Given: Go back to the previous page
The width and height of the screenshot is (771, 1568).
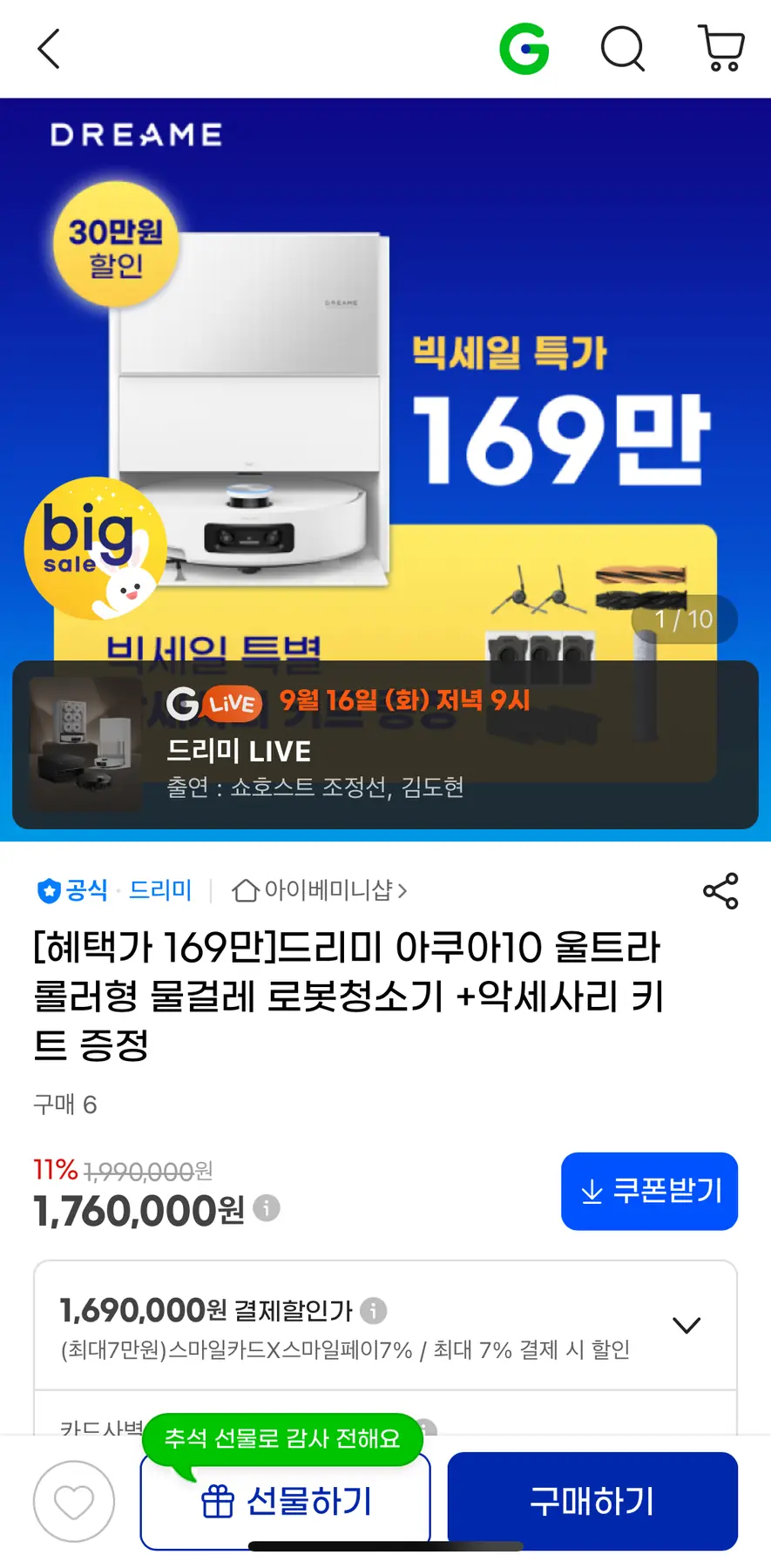Looking at the screenshot, I should point(50,49).
